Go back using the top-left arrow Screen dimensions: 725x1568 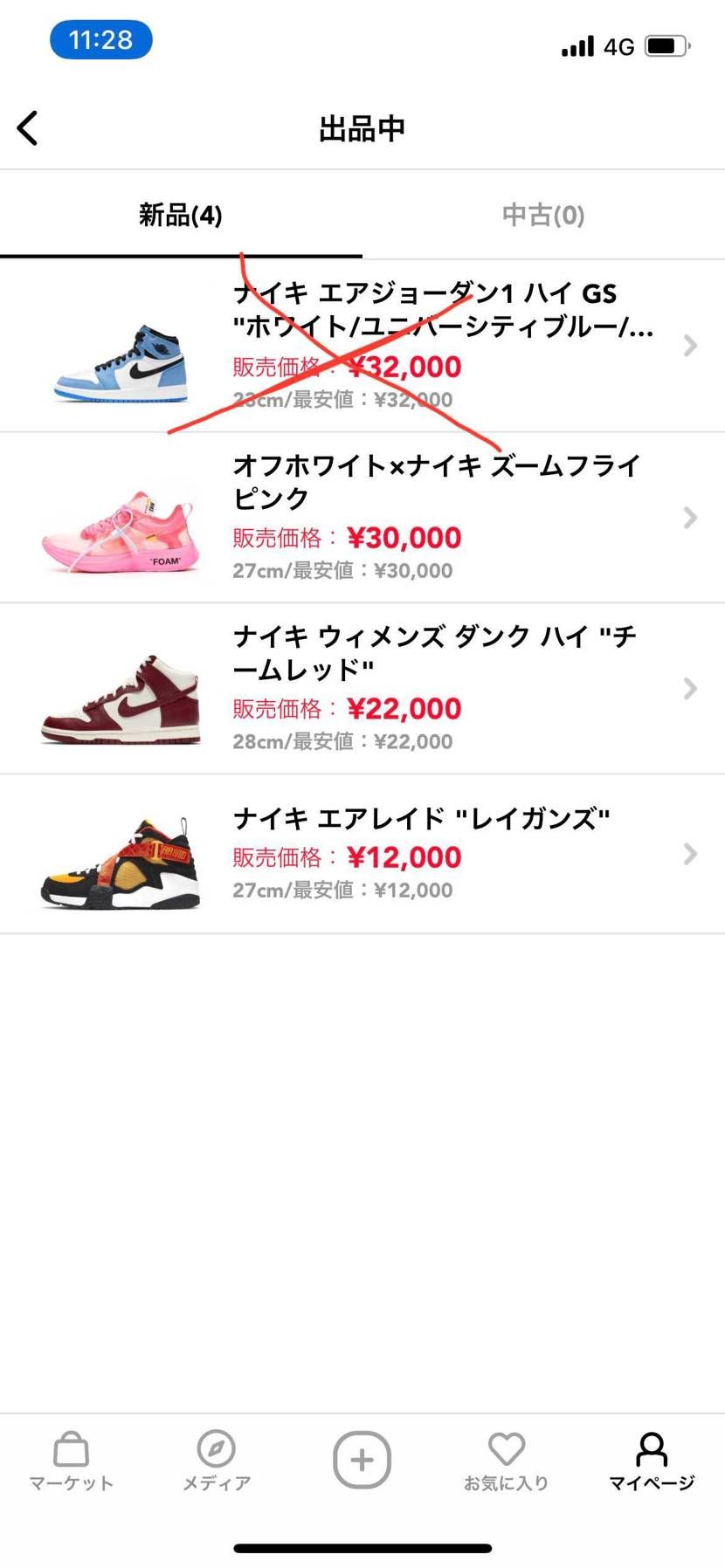pos(28,128)
